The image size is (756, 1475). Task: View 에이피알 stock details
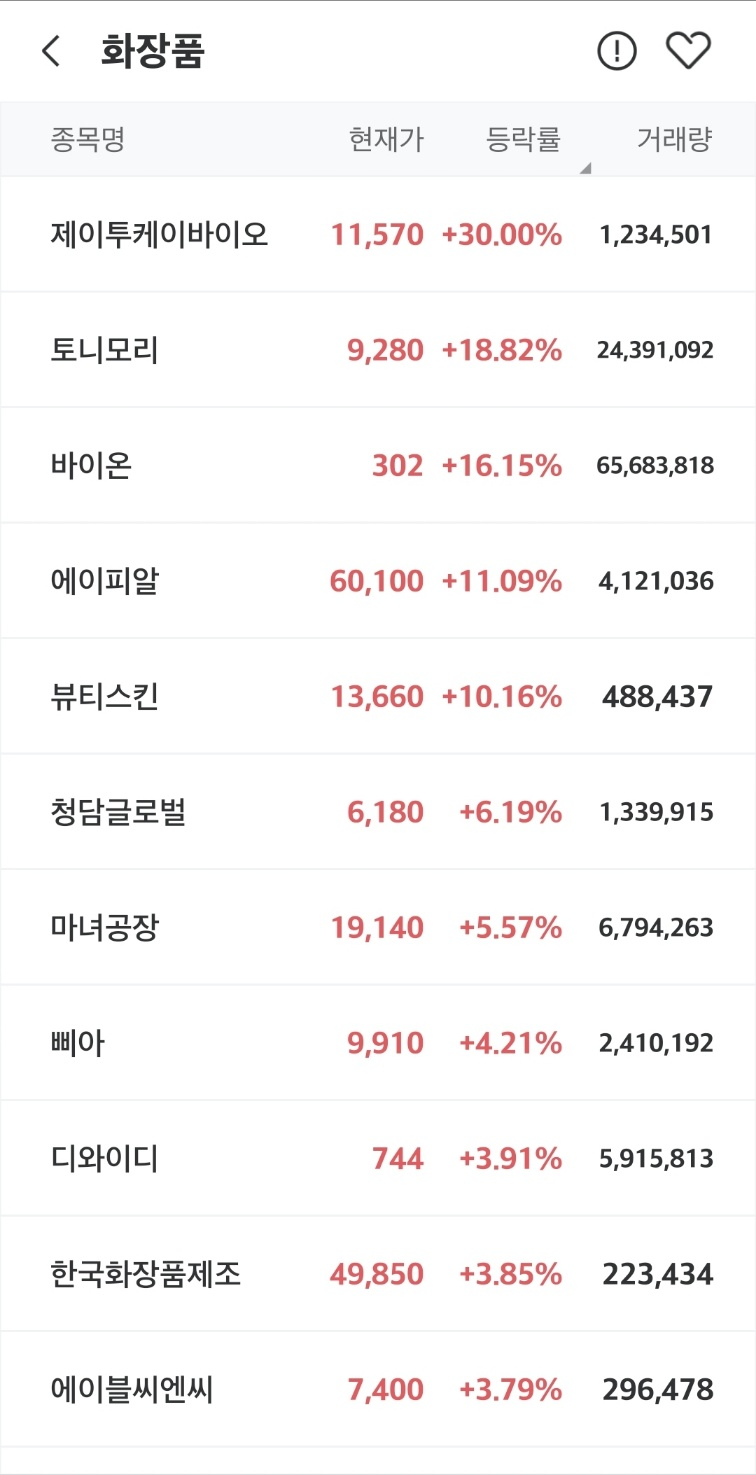tap(378, 581)
